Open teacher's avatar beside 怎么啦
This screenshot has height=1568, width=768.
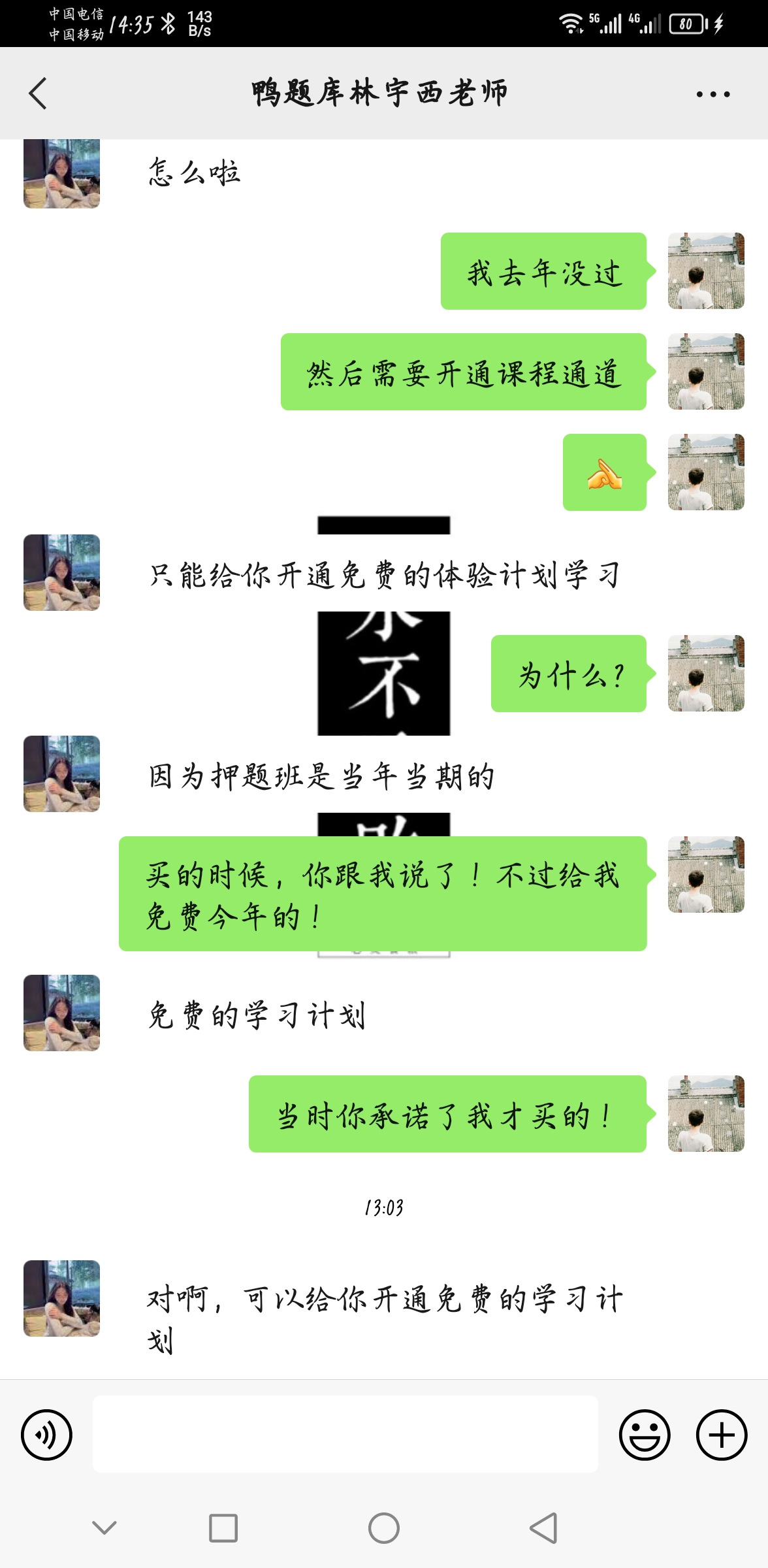coord(62,173)
